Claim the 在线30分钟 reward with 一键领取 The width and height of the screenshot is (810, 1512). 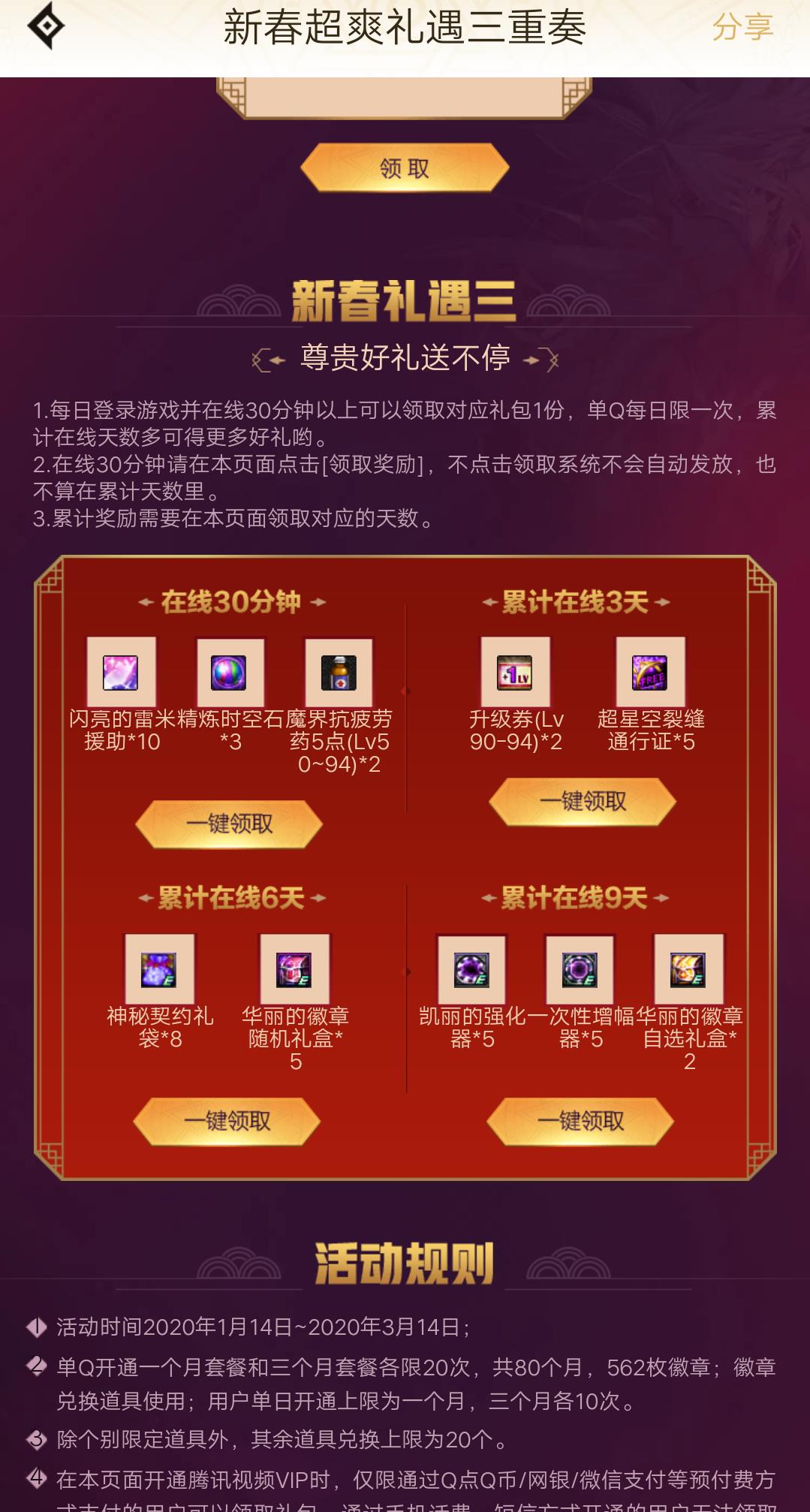pyautogui.click(x=229, y=824)
